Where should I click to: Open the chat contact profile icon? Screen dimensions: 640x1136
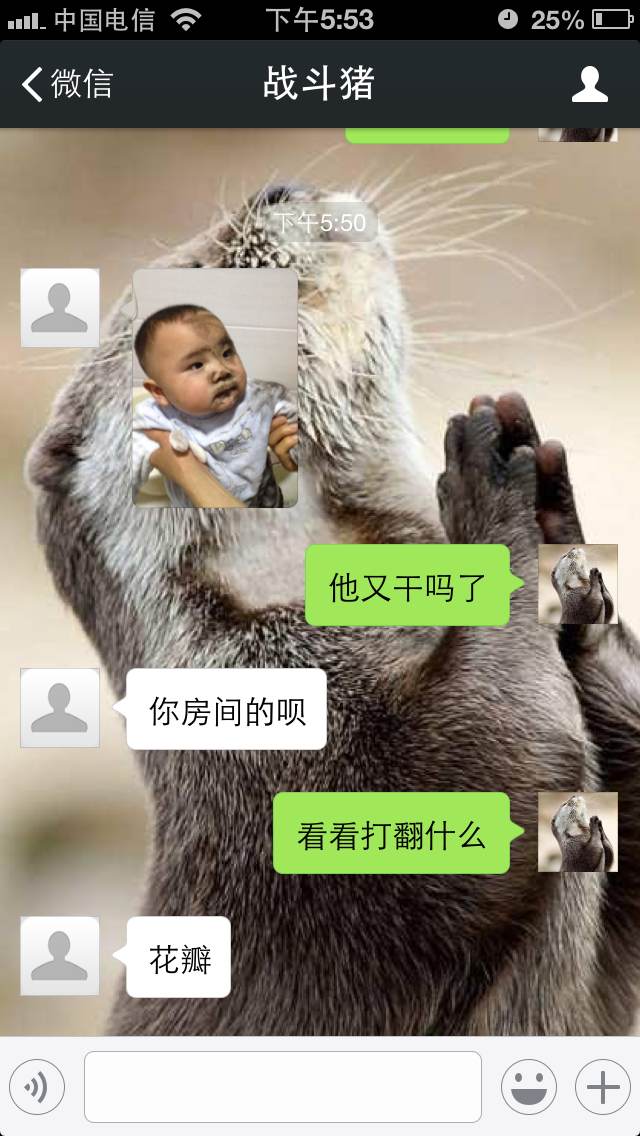[589, 84]
